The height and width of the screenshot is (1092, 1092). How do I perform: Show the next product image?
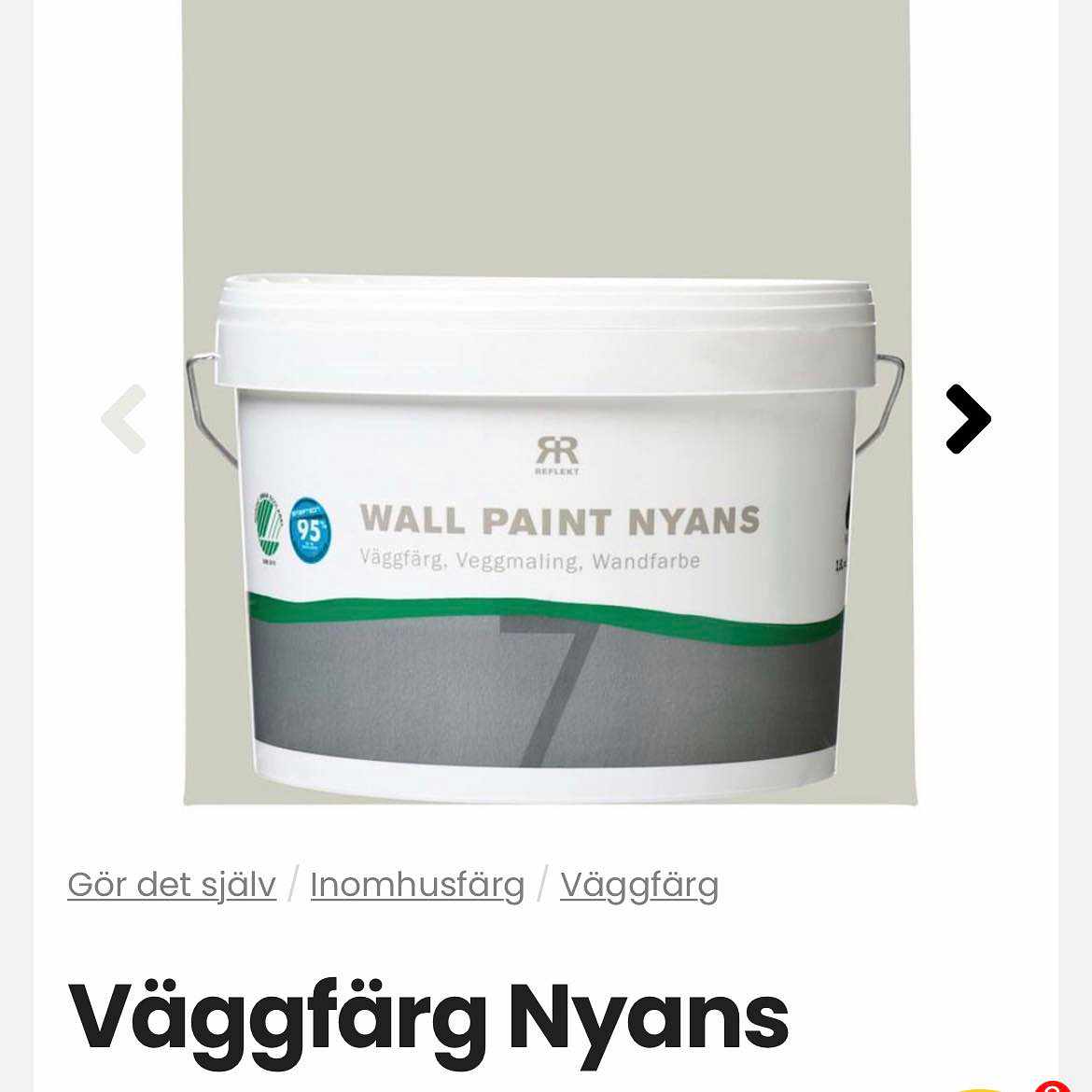click(x=968, y=419)
